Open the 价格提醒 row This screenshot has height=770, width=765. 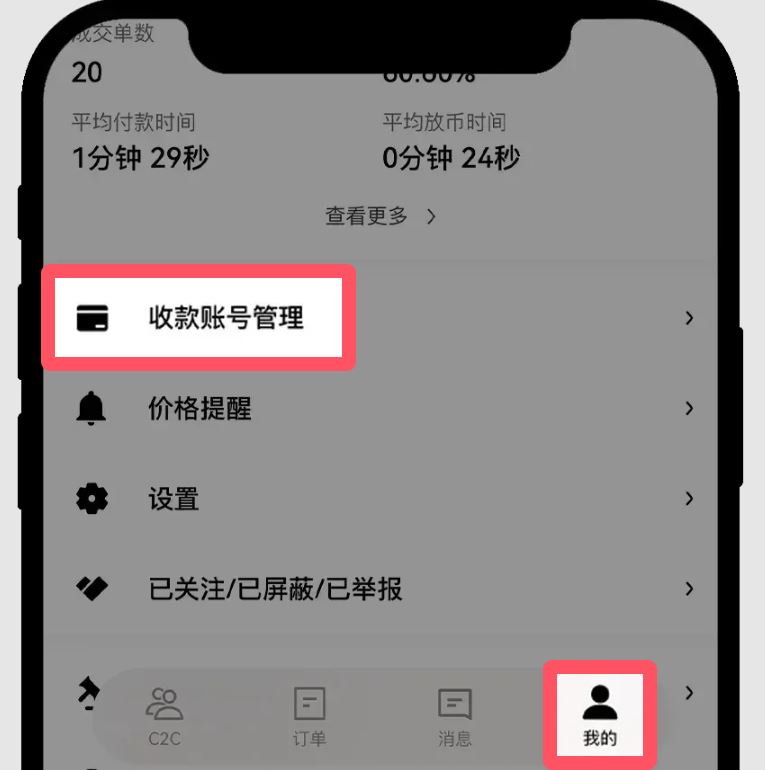(200, 408)
